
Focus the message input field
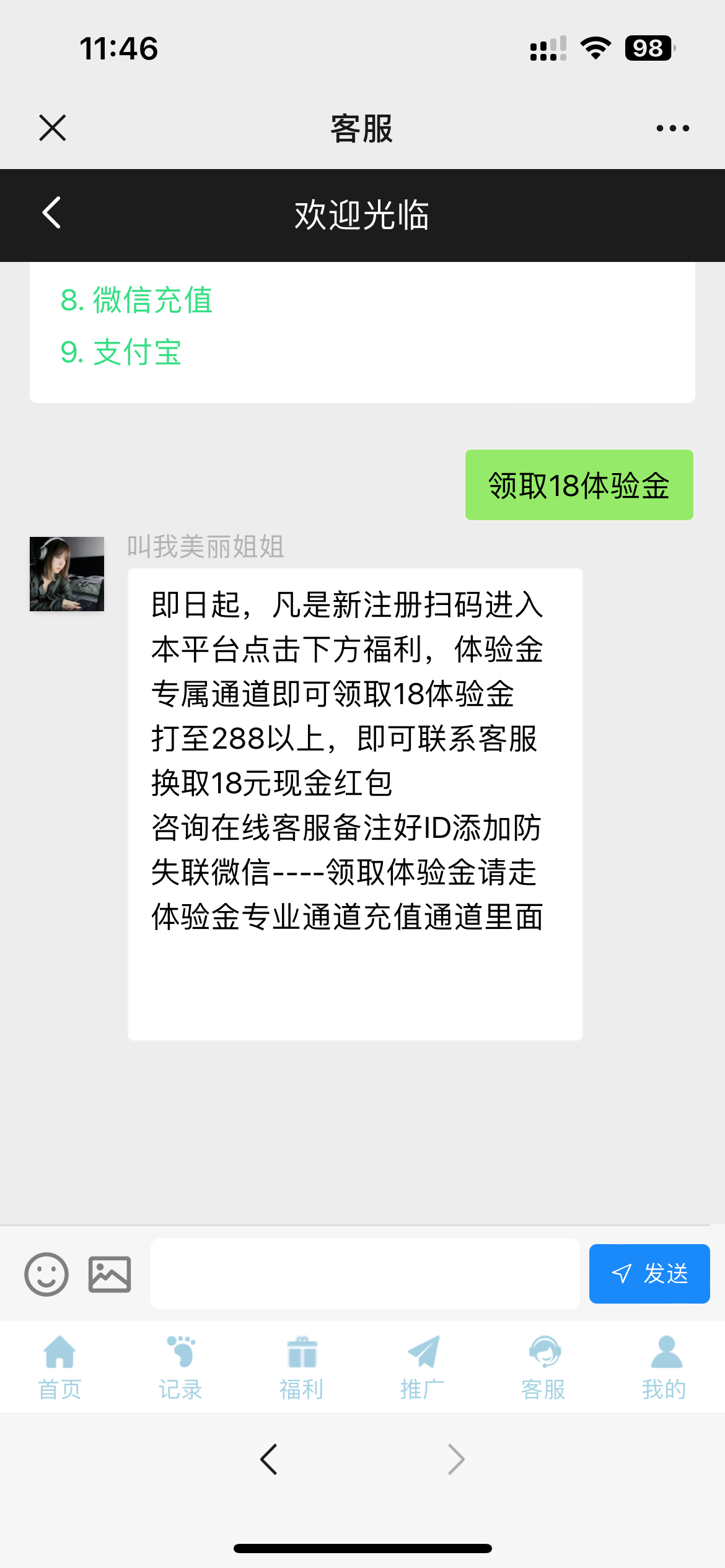(x=365, y=1273)
